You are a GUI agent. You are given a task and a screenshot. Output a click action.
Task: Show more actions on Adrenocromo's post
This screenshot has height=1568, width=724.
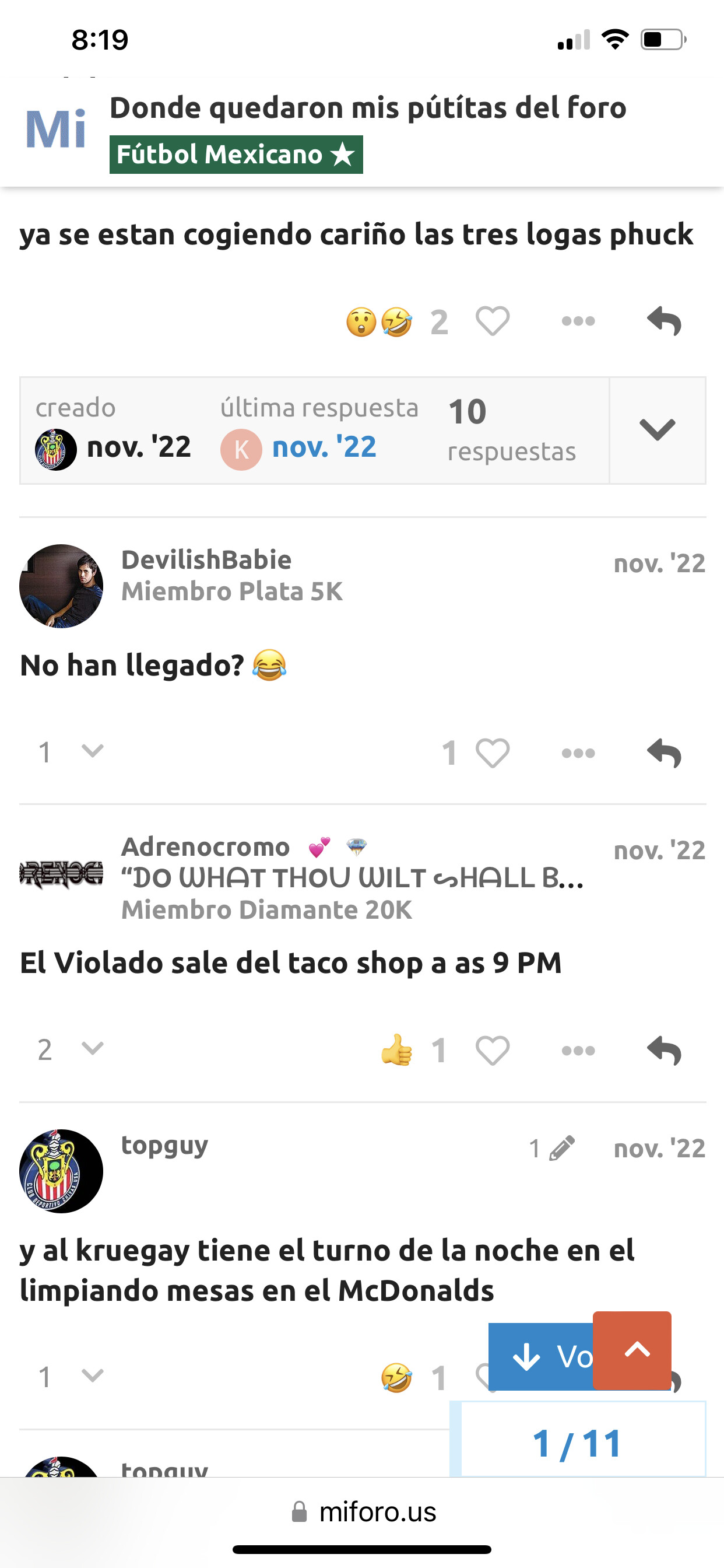(578, 1051)
